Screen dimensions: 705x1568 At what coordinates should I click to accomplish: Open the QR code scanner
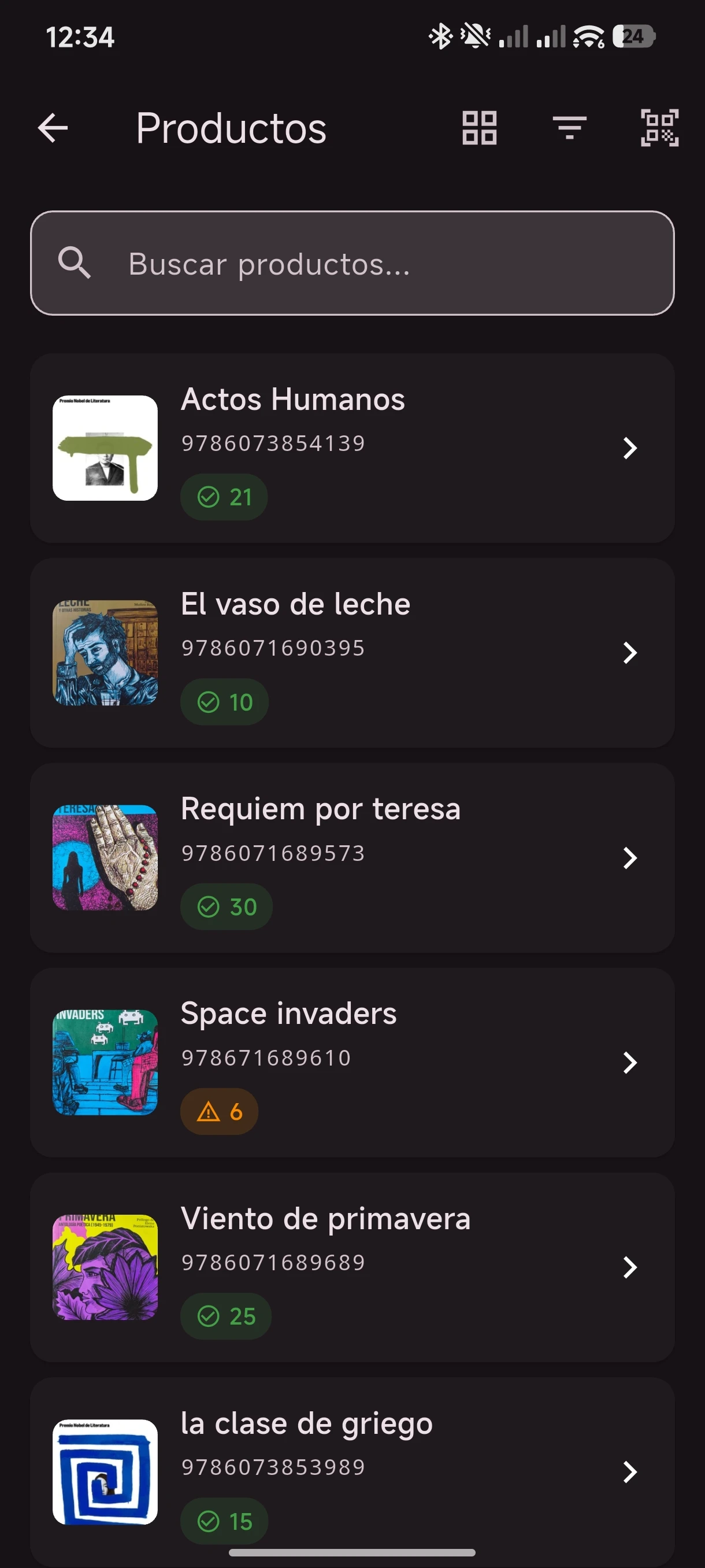[660, 128]
